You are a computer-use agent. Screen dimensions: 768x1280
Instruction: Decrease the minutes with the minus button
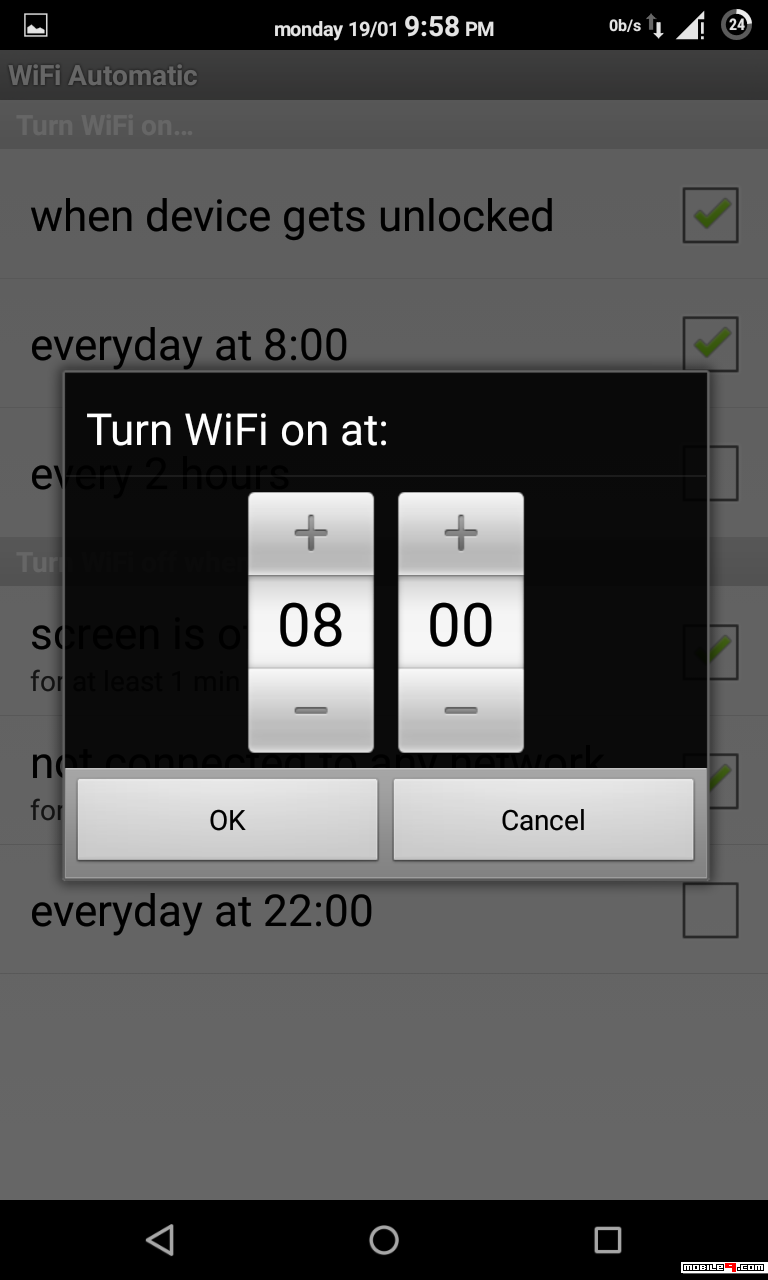coord(461,710)
